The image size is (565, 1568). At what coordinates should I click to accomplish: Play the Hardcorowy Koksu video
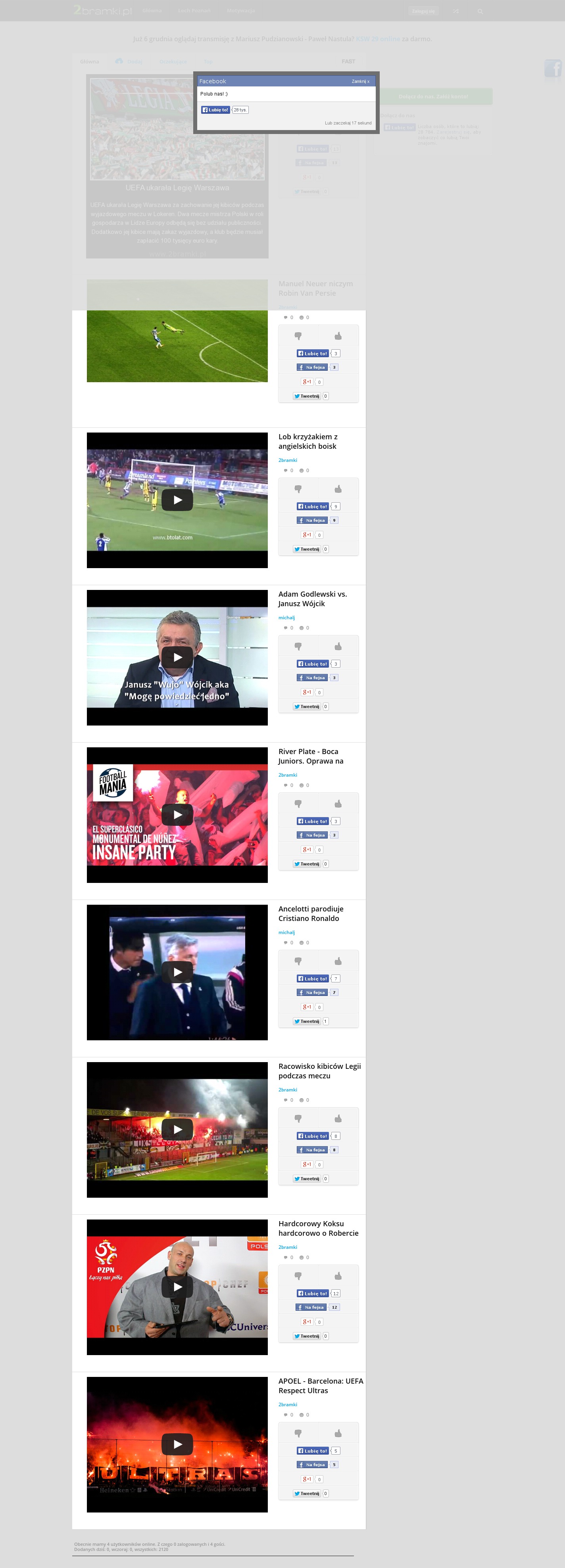[177, 1287]
